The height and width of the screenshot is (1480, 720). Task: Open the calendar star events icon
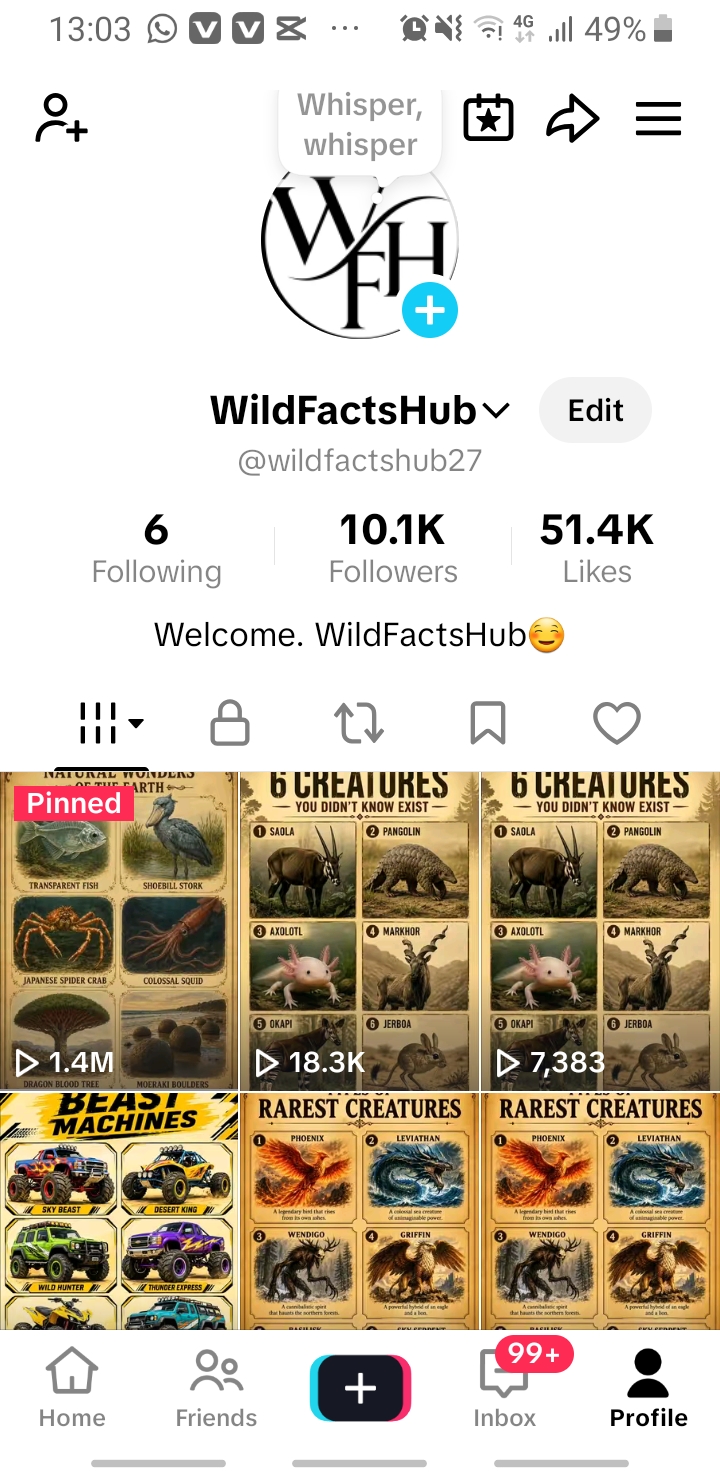pos(489,119)
